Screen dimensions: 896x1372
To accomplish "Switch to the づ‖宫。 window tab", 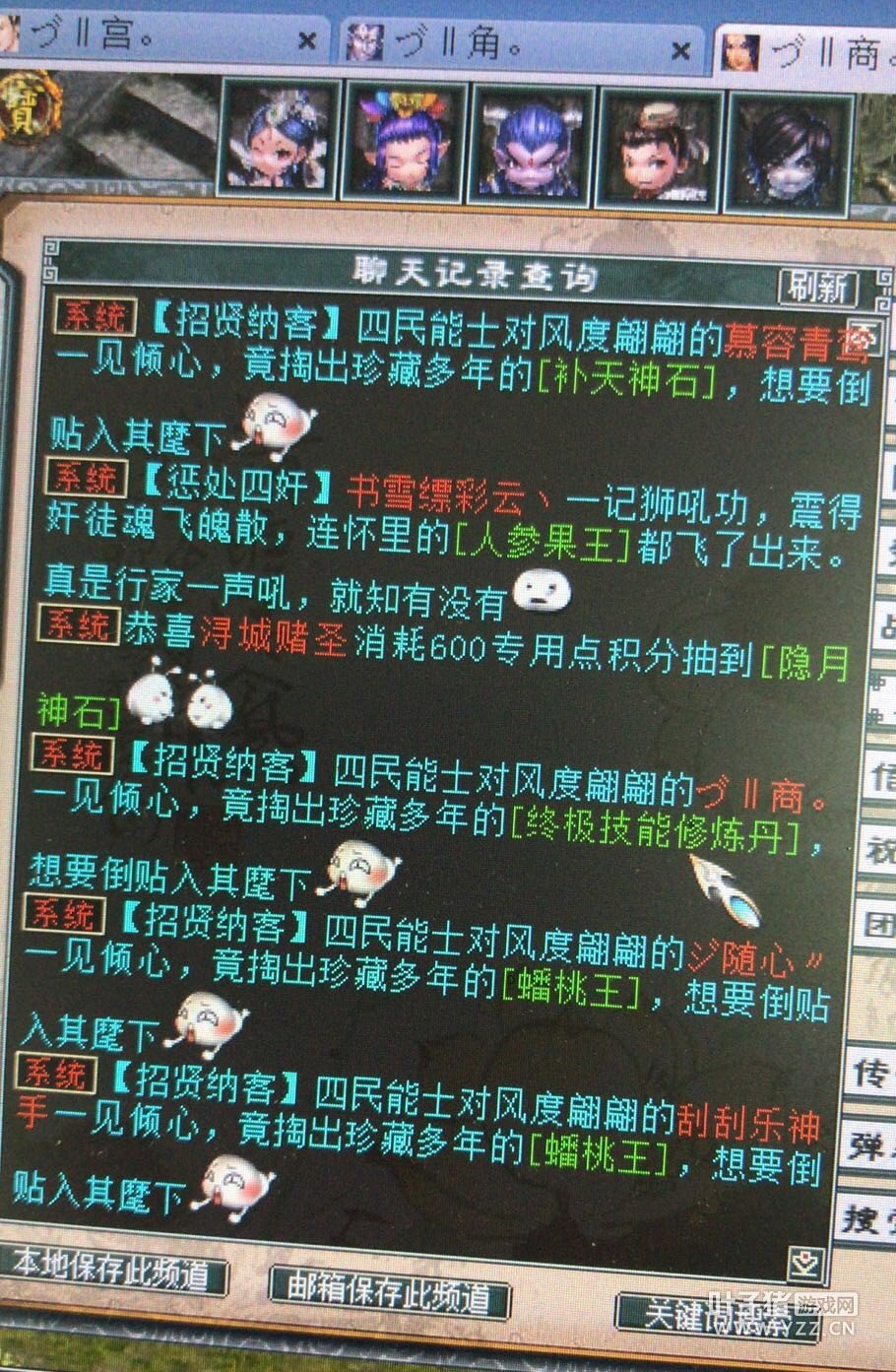I will pyautogui.click(x=148, y=39).
